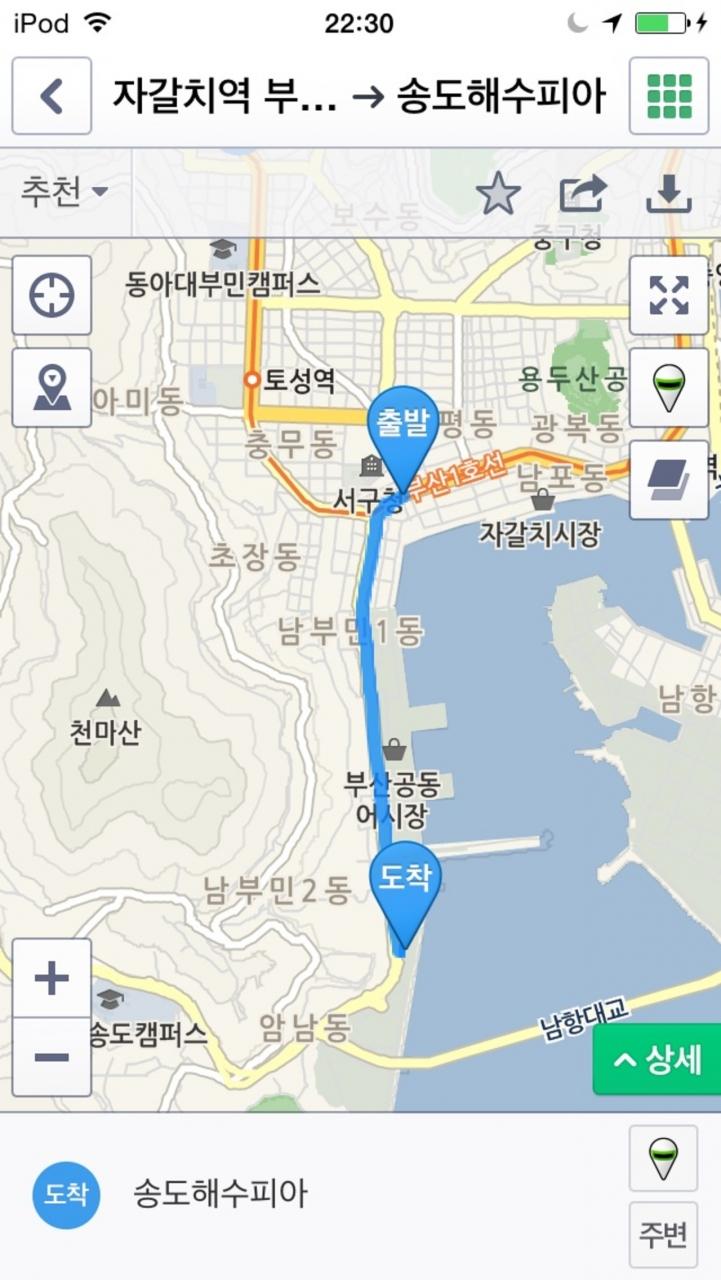Viewport: 721px width, 1280px height.
Task: Tap the green pin button beside 송도해수피아
Action: tap(664, 1158)
